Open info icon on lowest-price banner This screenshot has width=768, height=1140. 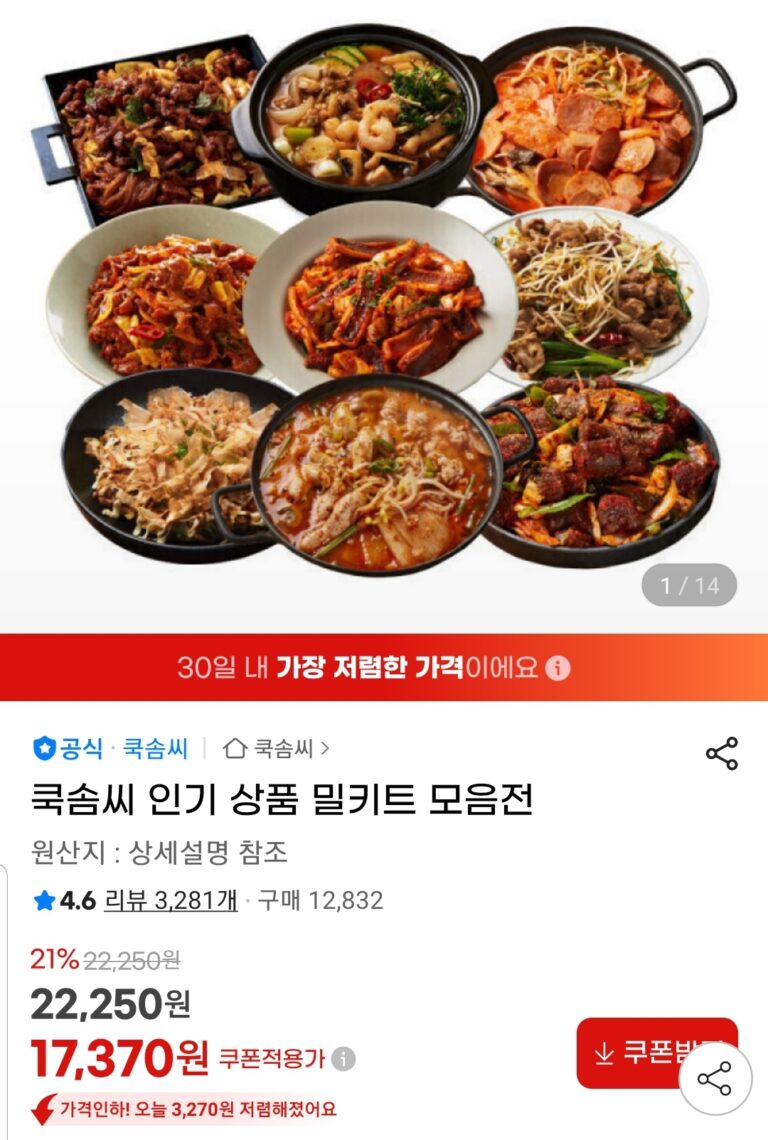[558, 667]
